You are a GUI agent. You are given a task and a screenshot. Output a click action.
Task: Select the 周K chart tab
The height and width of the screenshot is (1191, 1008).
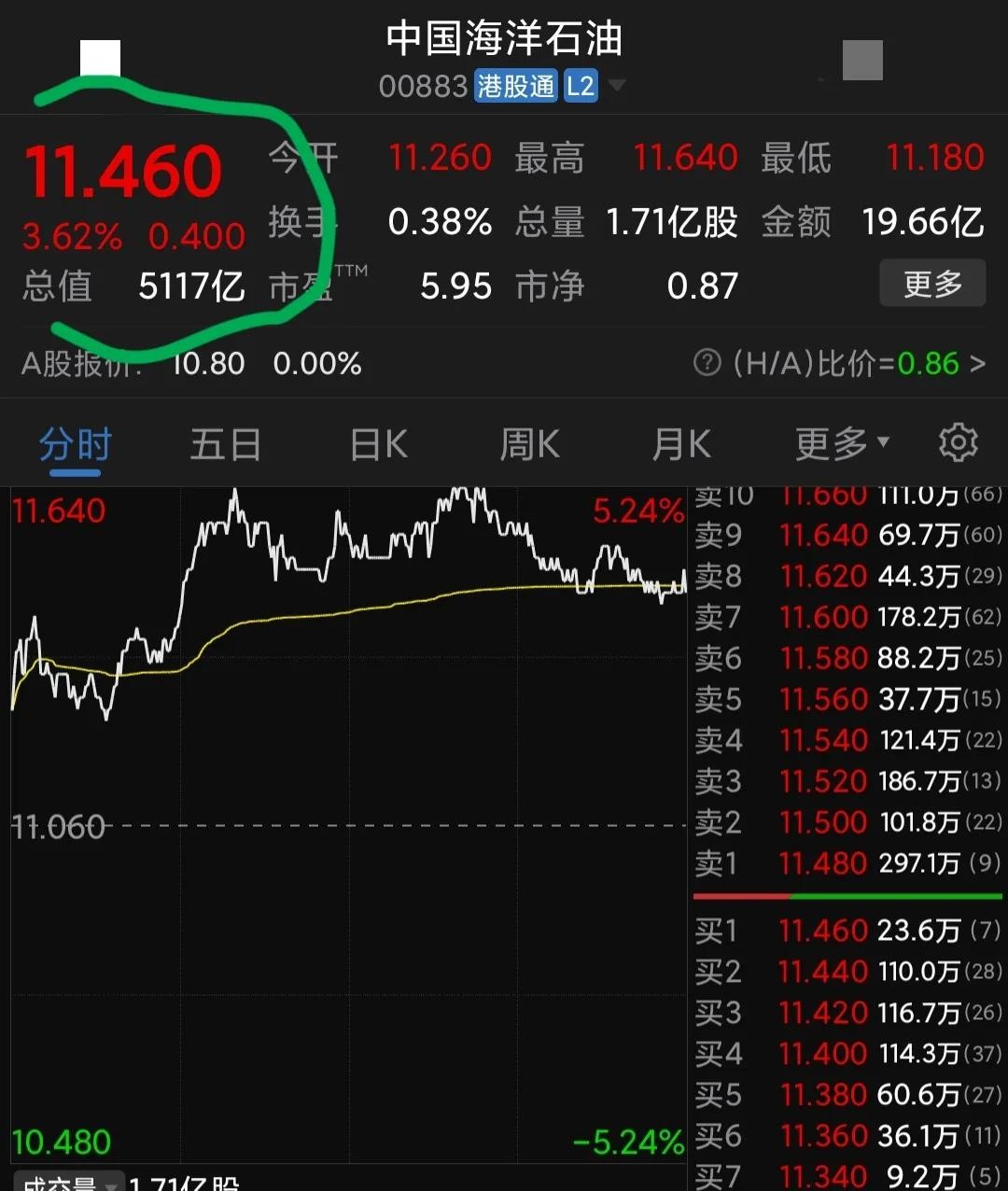[x=529, y=444]
